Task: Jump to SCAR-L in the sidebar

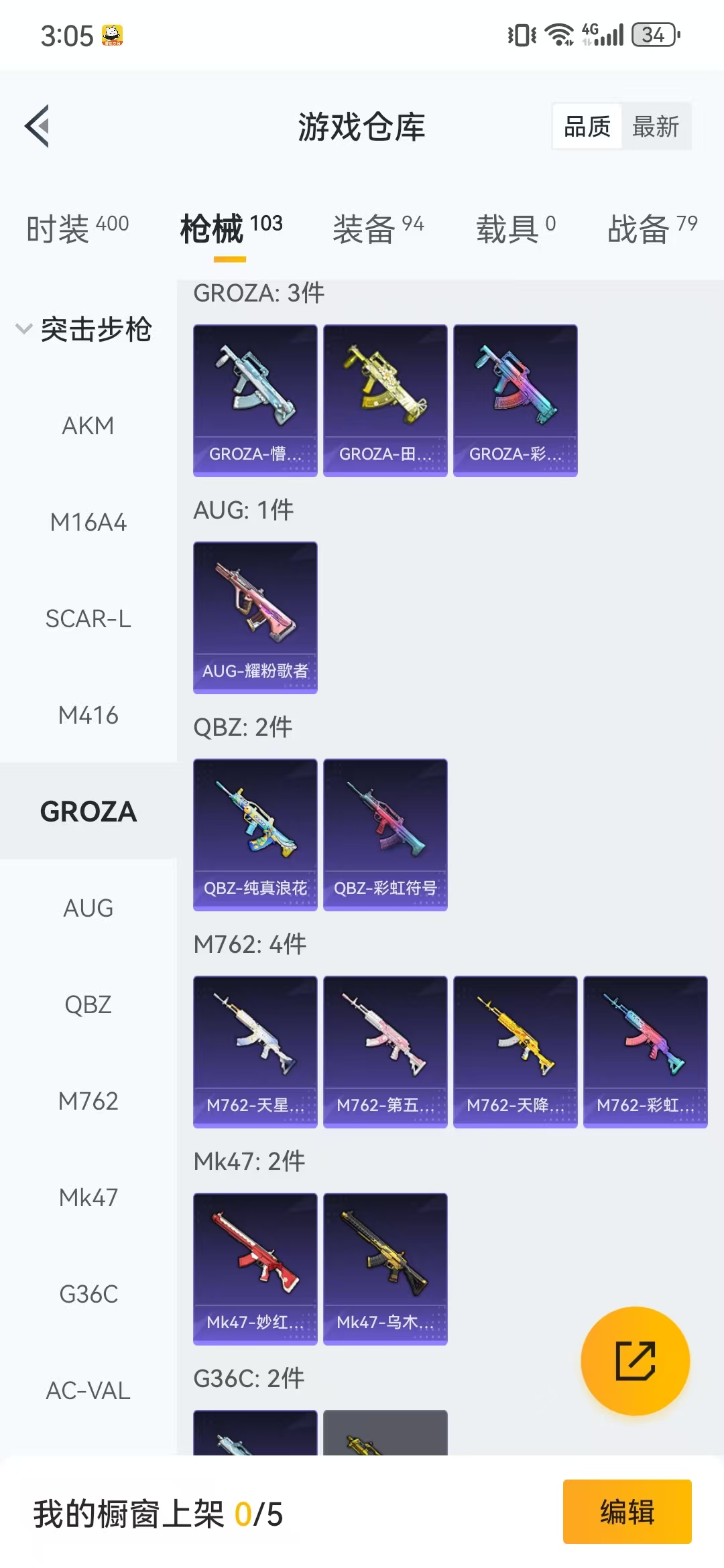Action: click(x=88, y=618)
